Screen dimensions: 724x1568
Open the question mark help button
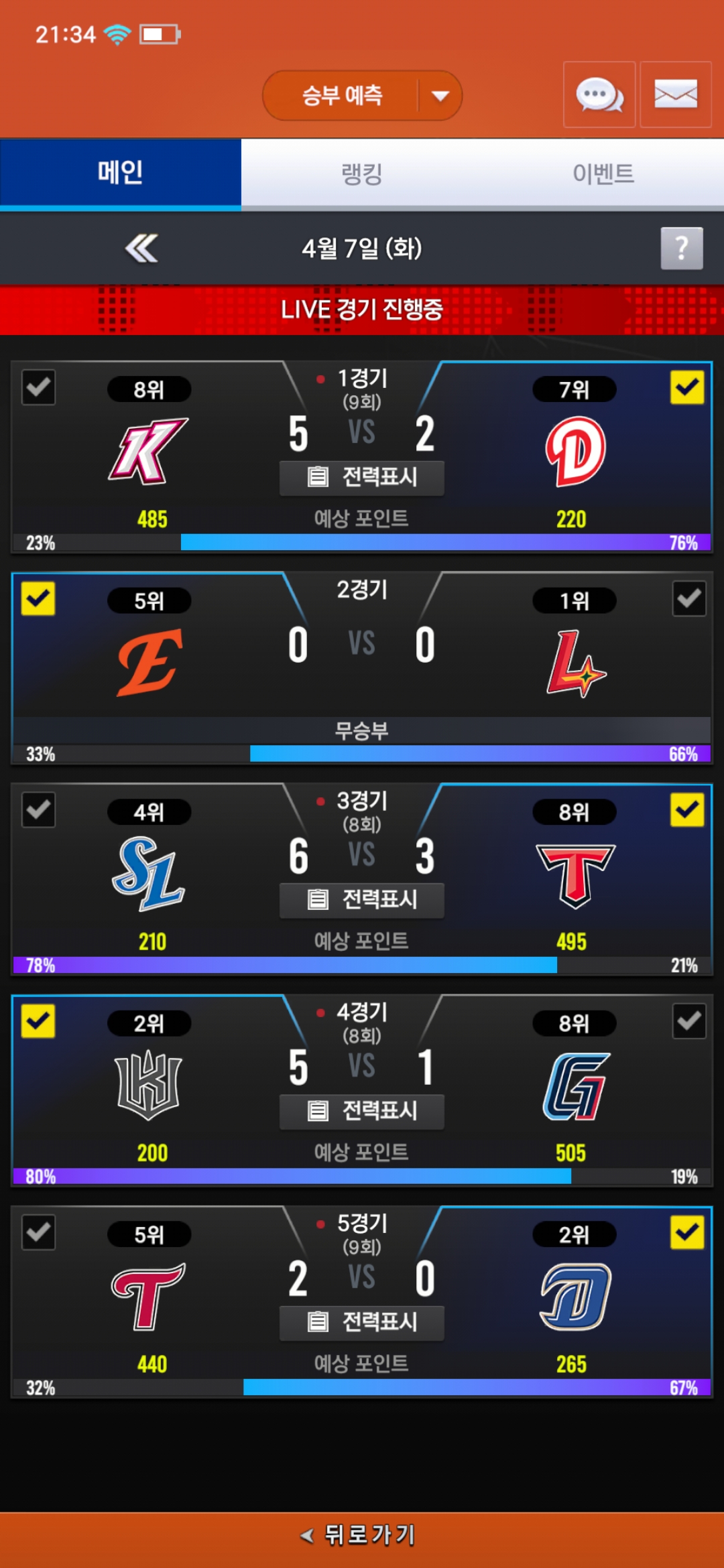coord(681,249)
